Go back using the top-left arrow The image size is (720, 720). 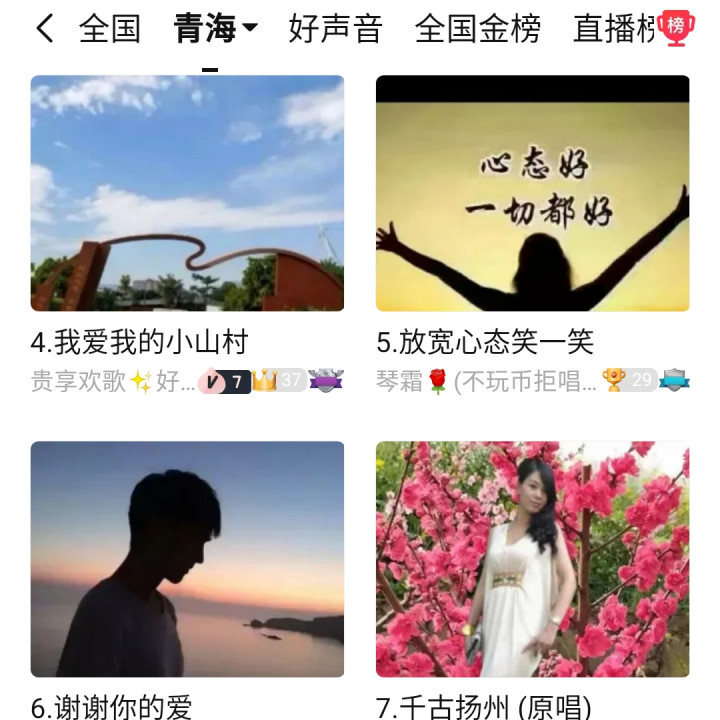click(x=45, y=28)
